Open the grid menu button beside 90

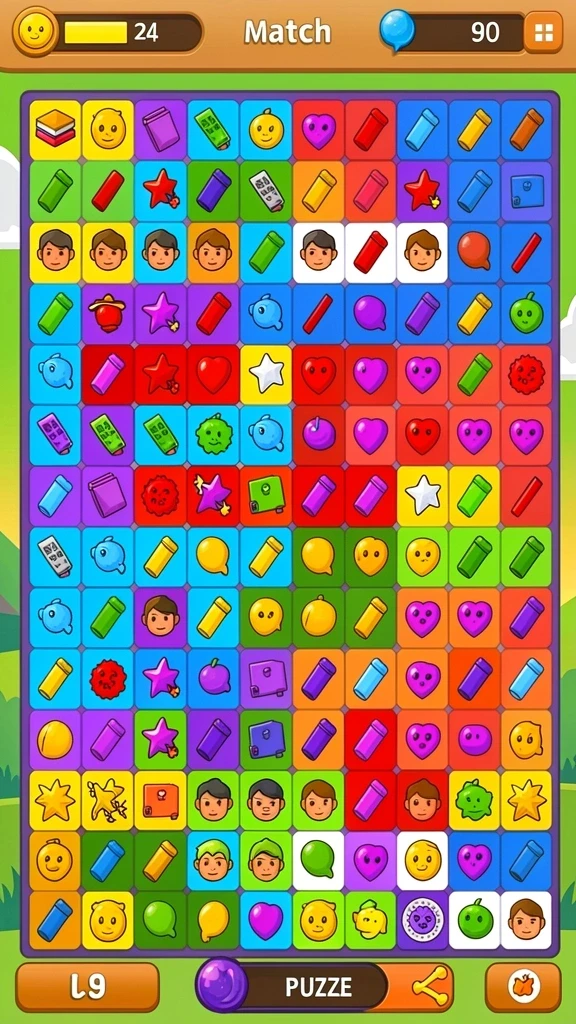[x=543, y=32]
